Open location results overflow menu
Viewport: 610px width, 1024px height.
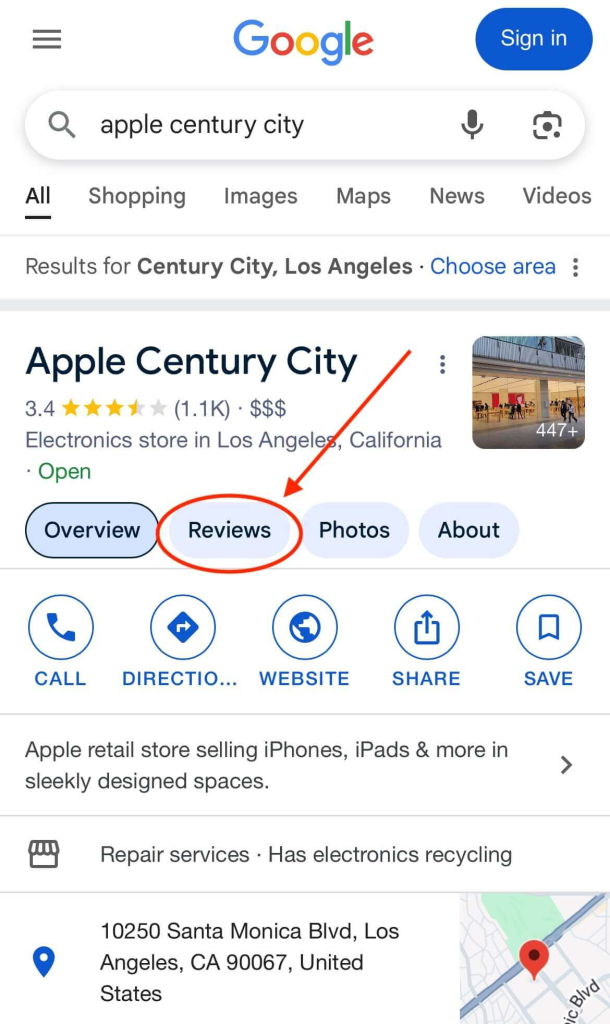coord(575,267)
